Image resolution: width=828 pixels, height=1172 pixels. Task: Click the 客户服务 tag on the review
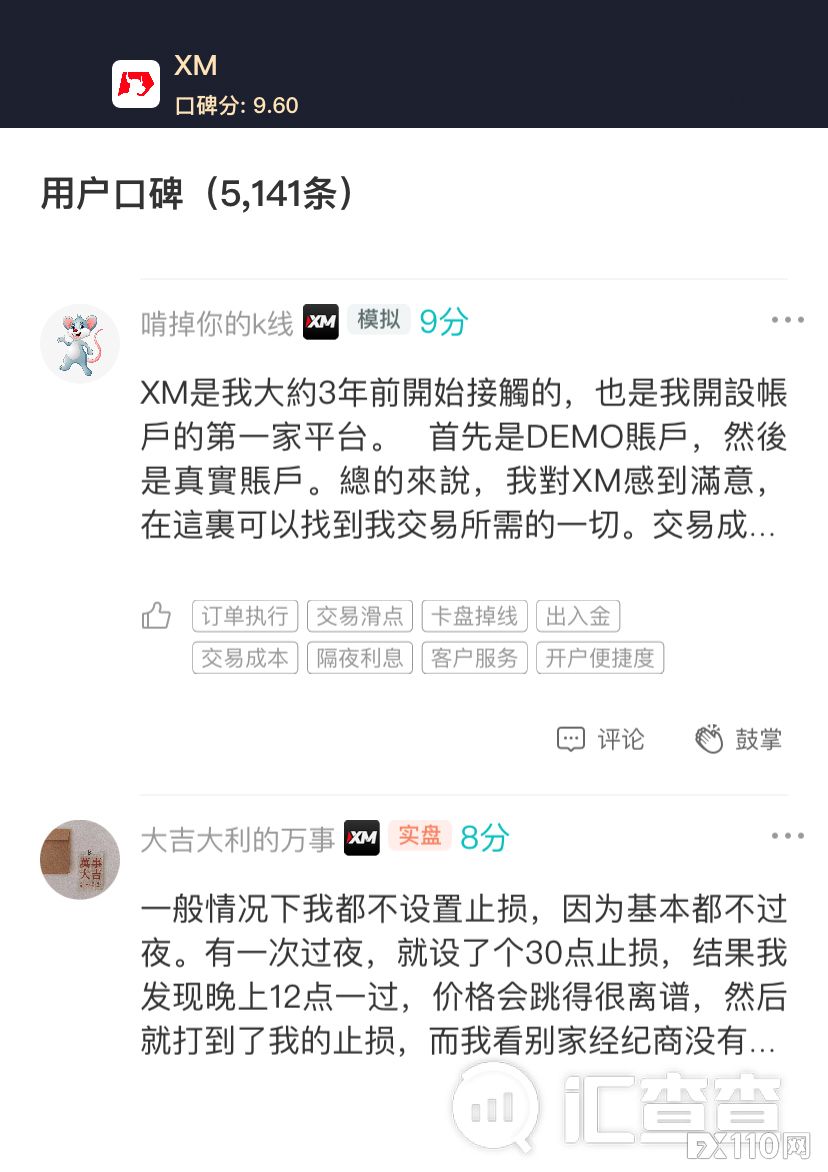[474, 657]
